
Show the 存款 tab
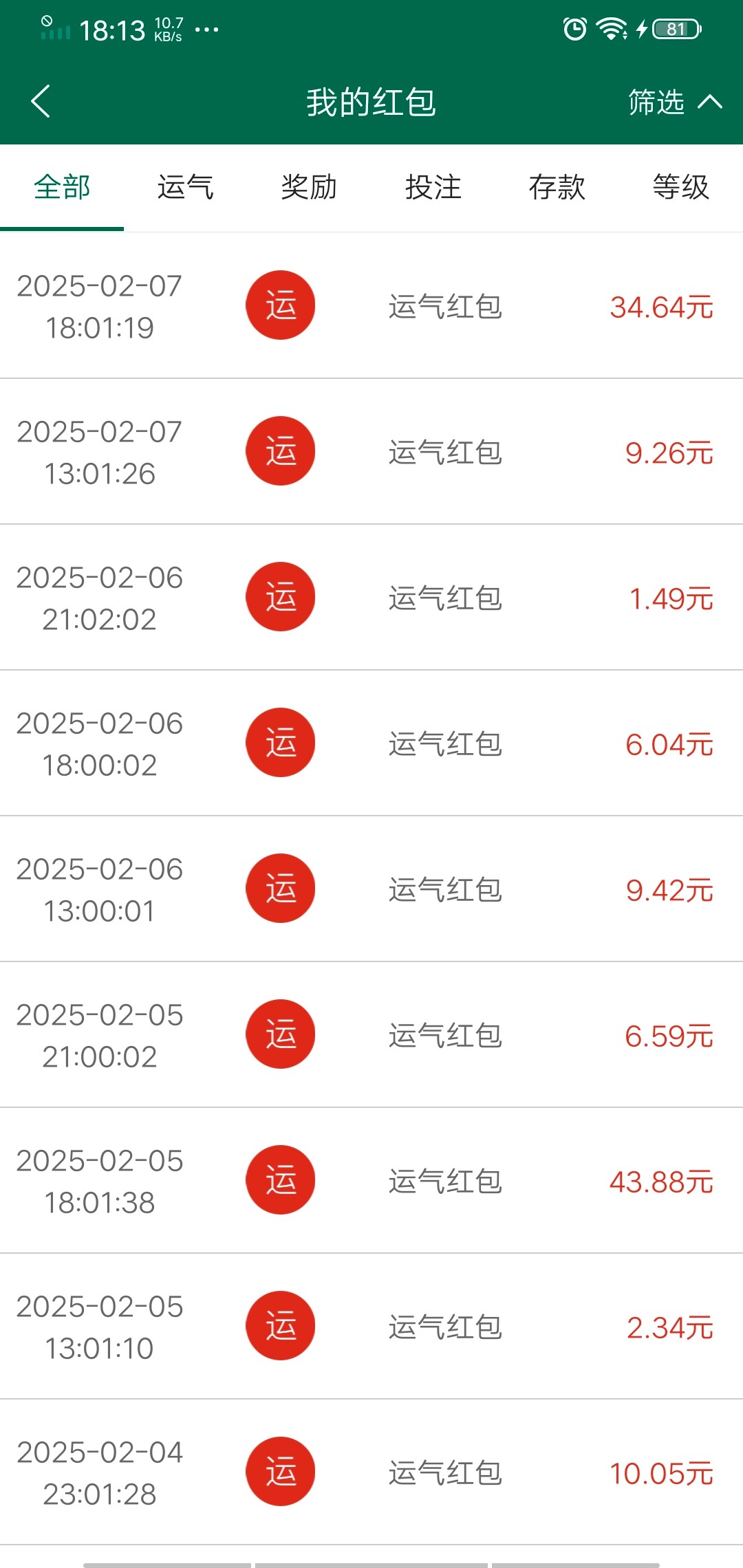[x=557, y=187]
